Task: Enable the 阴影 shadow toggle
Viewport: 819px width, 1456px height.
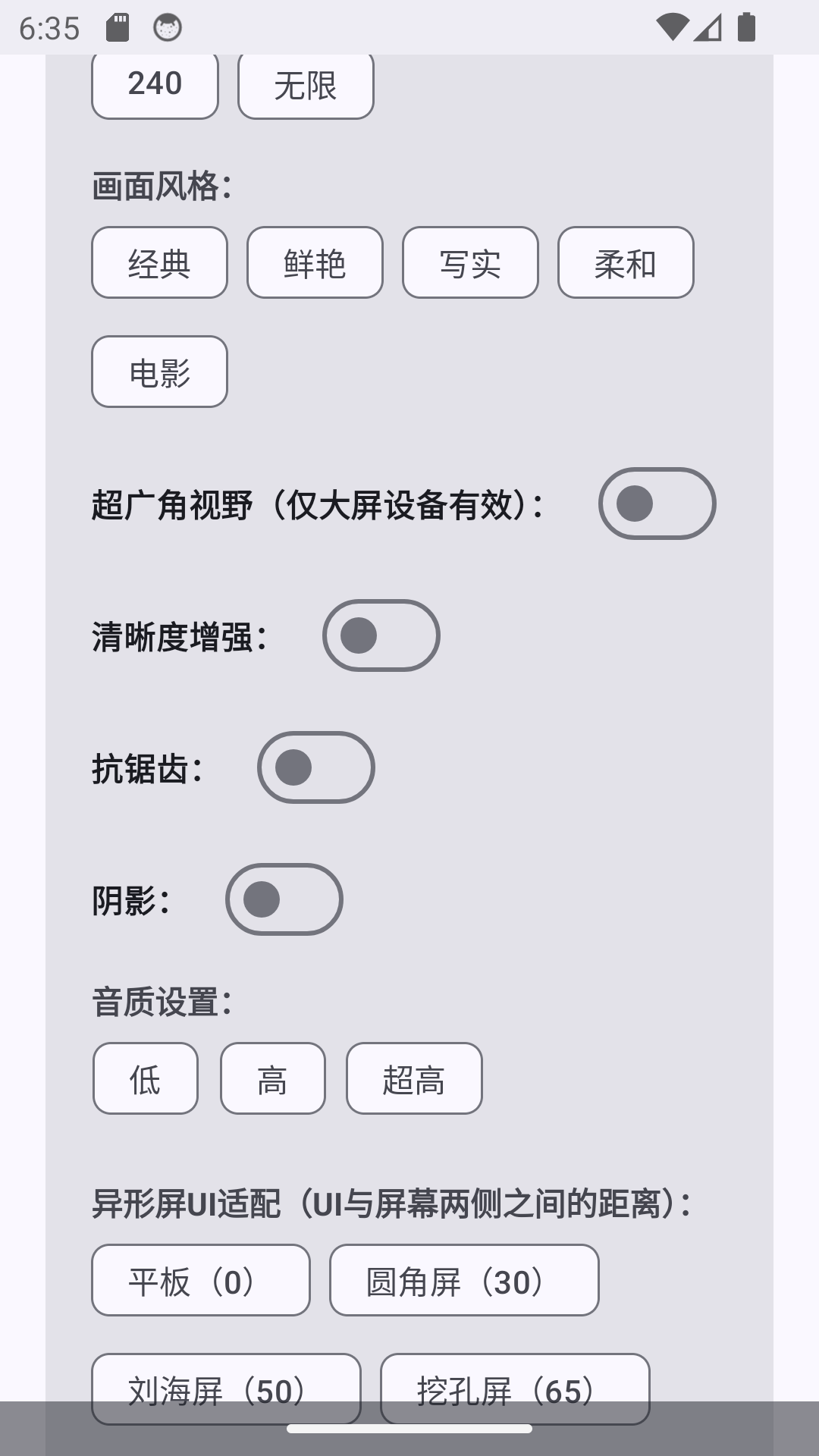Action: tap(284, 899)
